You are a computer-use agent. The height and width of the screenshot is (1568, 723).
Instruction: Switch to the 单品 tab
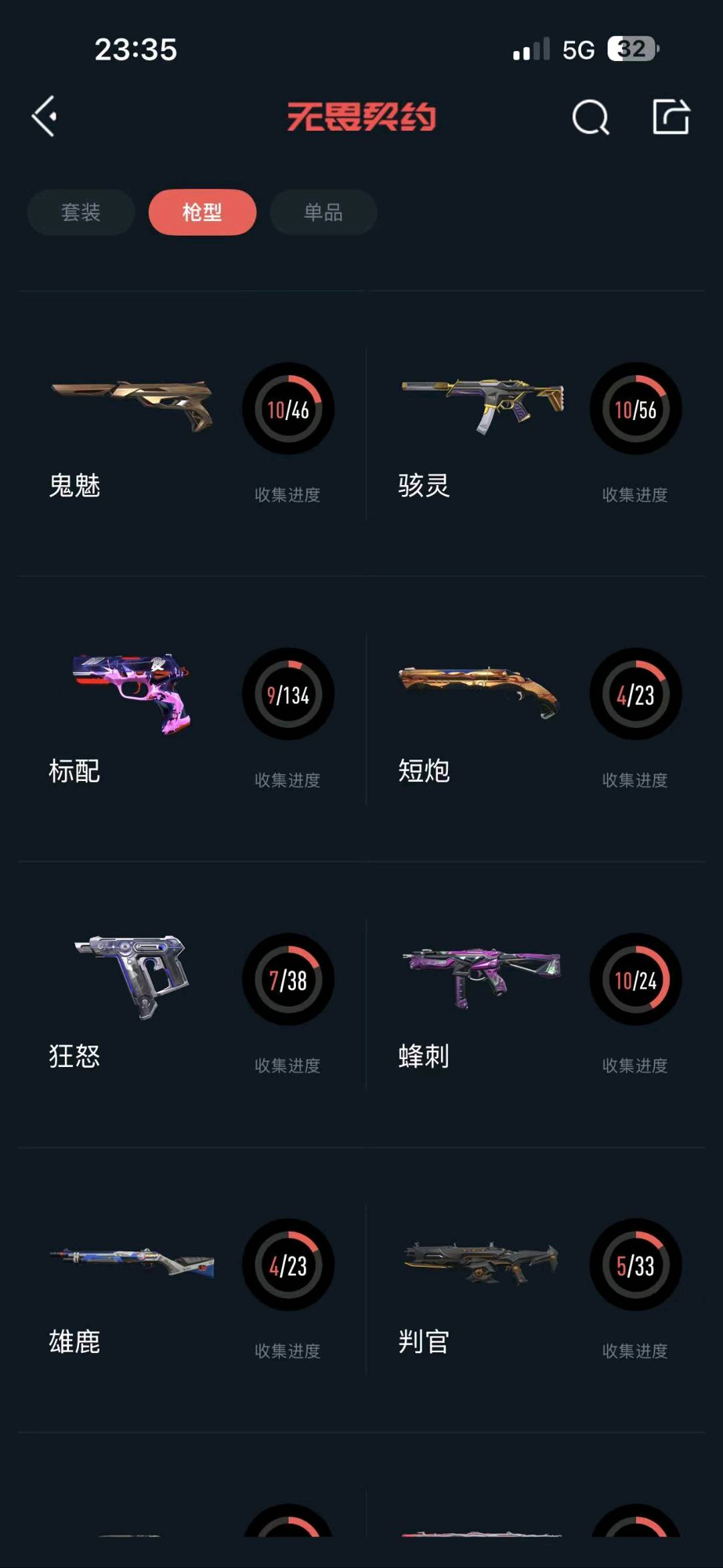(x=323, y=212)
